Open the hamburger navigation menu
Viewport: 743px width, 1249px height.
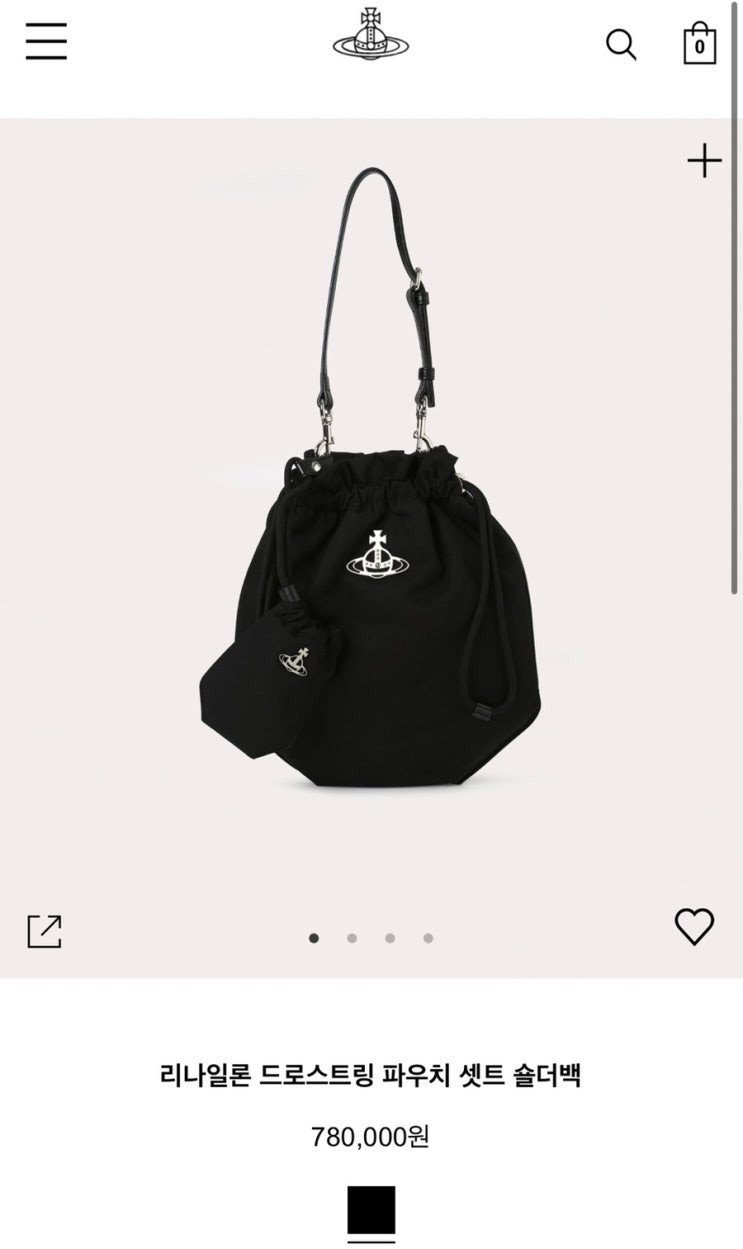(46, 41)
